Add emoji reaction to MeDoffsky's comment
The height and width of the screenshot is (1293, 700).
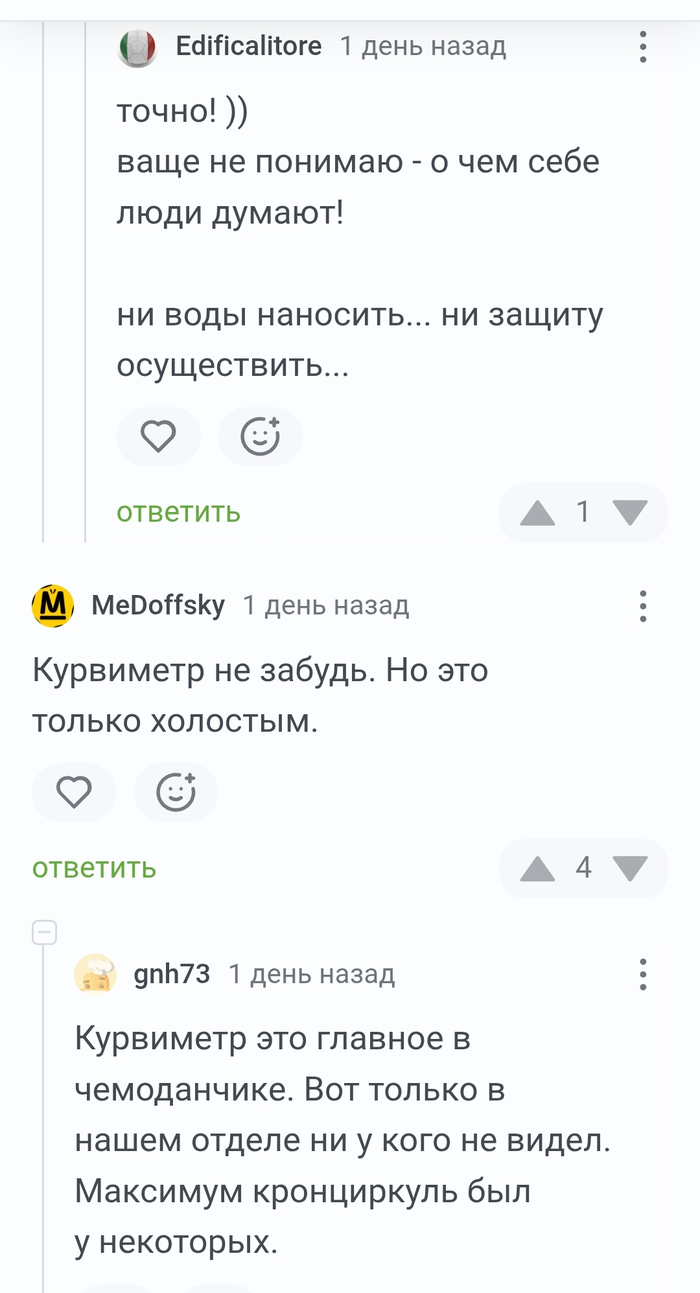[176, 792]
